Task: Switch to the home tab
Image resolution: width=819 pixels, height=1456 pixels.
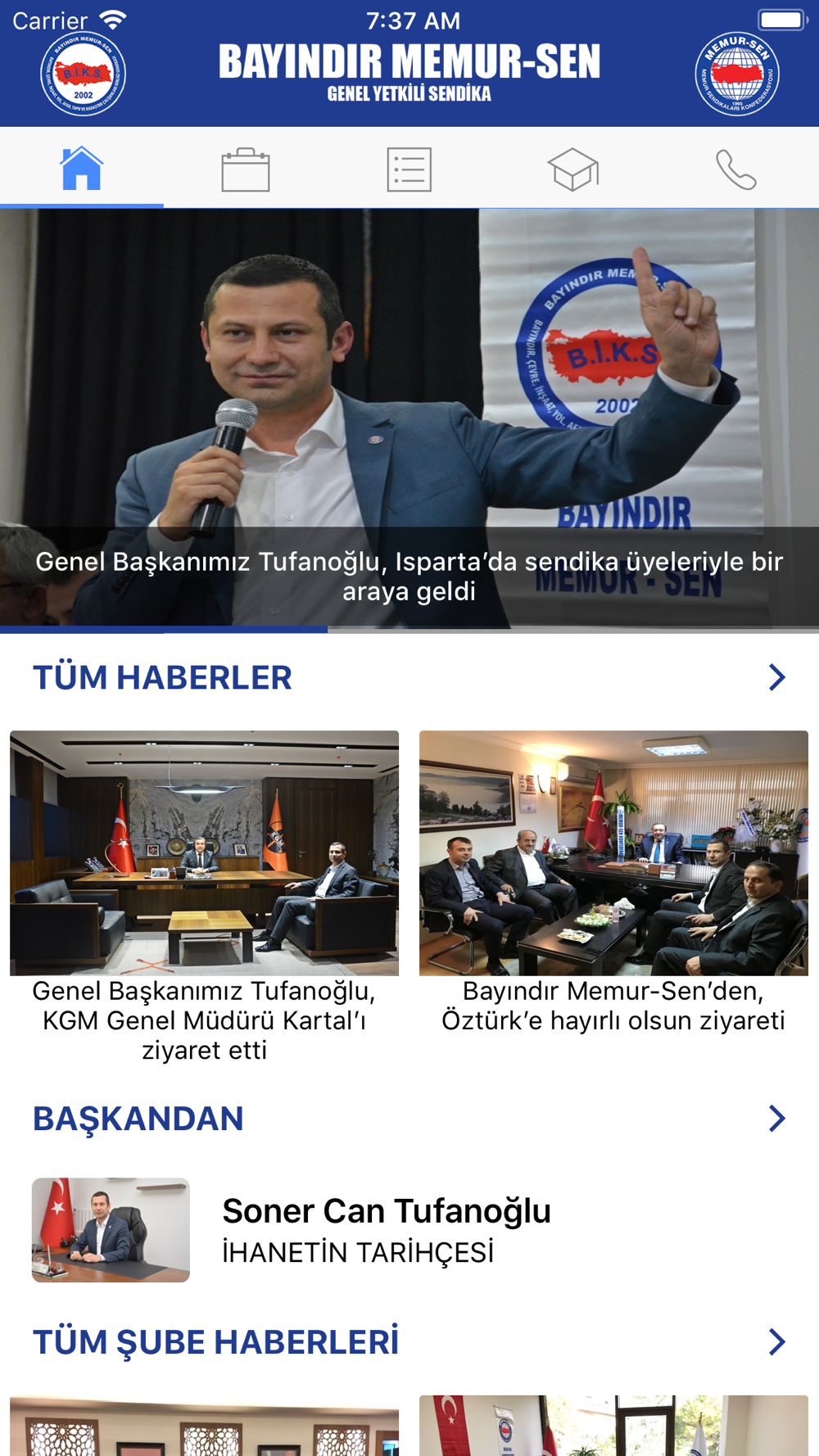Action: (x=82, y=169)
